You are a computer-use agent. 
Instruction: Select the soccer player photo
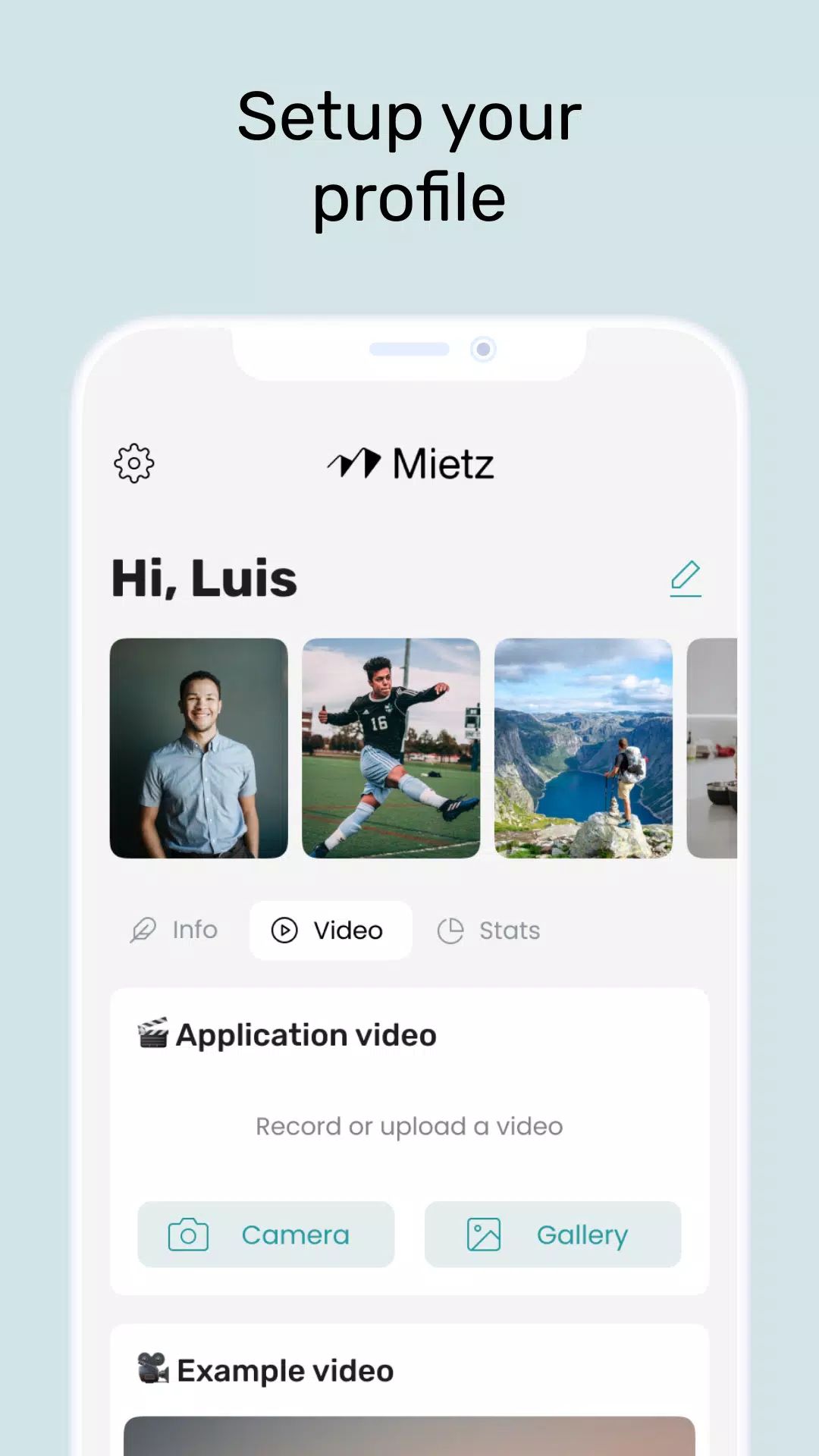[391, 749]
